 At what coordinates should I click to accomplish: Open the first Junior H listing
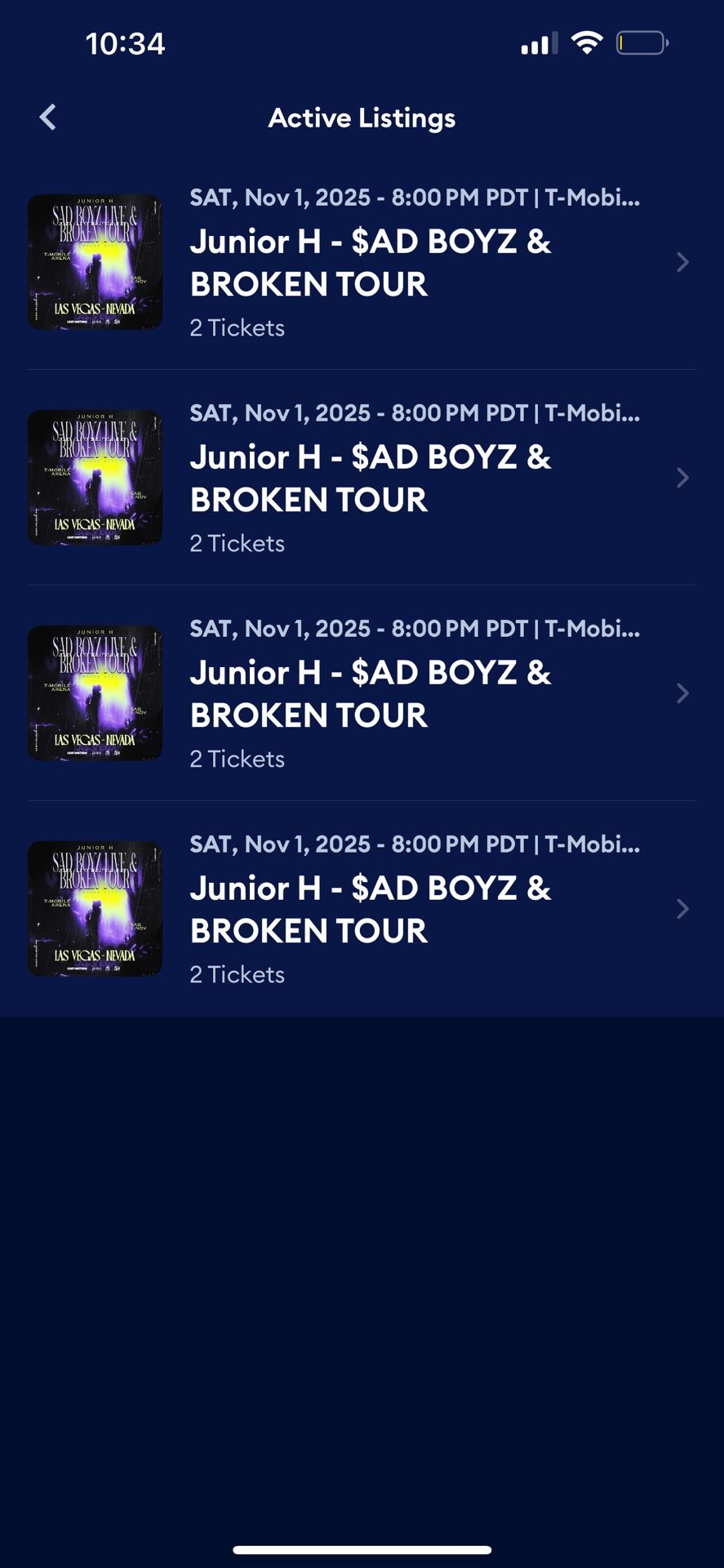coord(367,261)
